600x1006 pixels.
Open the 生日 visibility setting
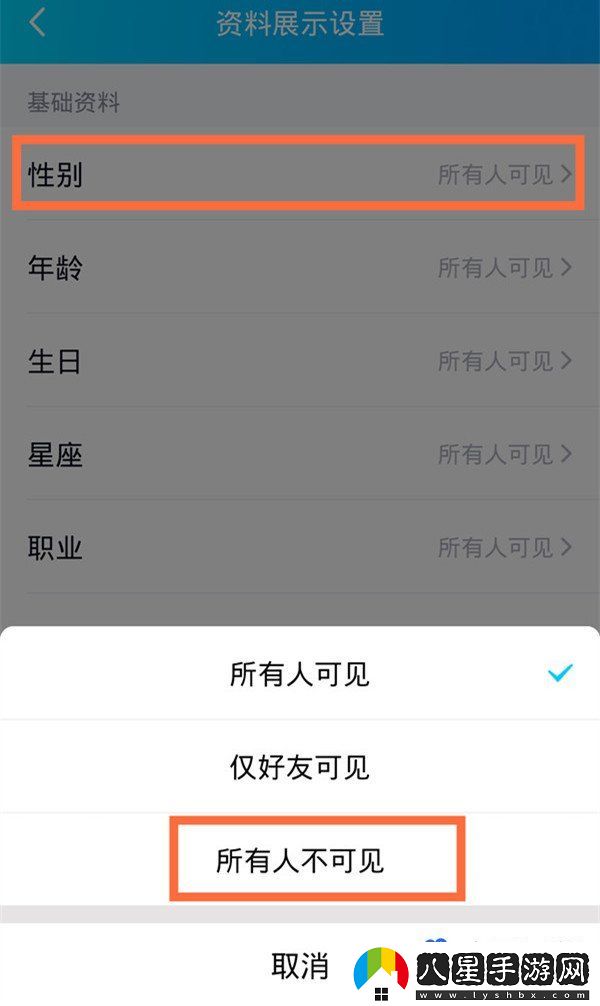pyautogui.click(x=300, y=361)
